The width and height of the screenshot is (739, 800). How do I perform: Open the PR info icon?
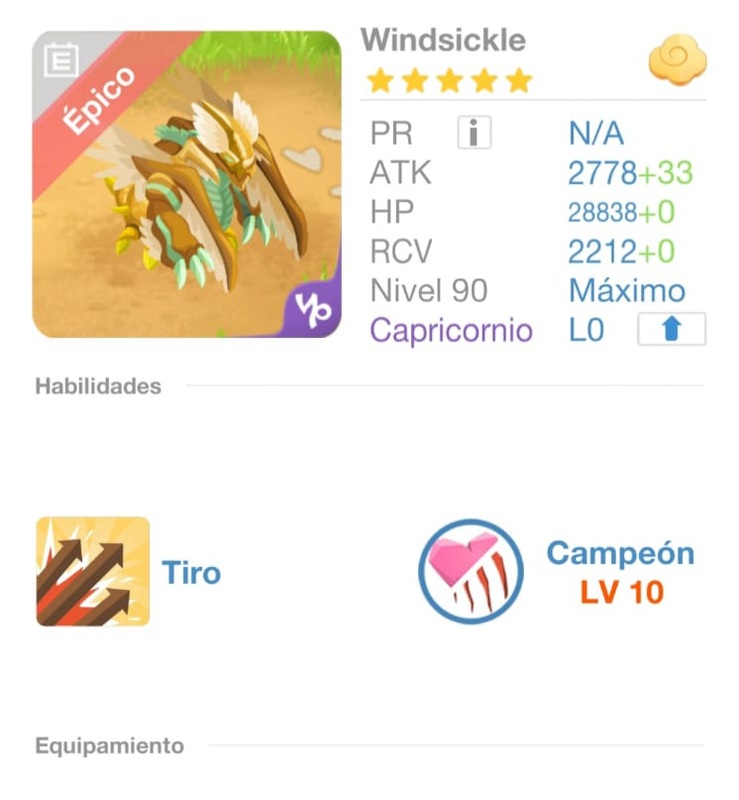474,133
